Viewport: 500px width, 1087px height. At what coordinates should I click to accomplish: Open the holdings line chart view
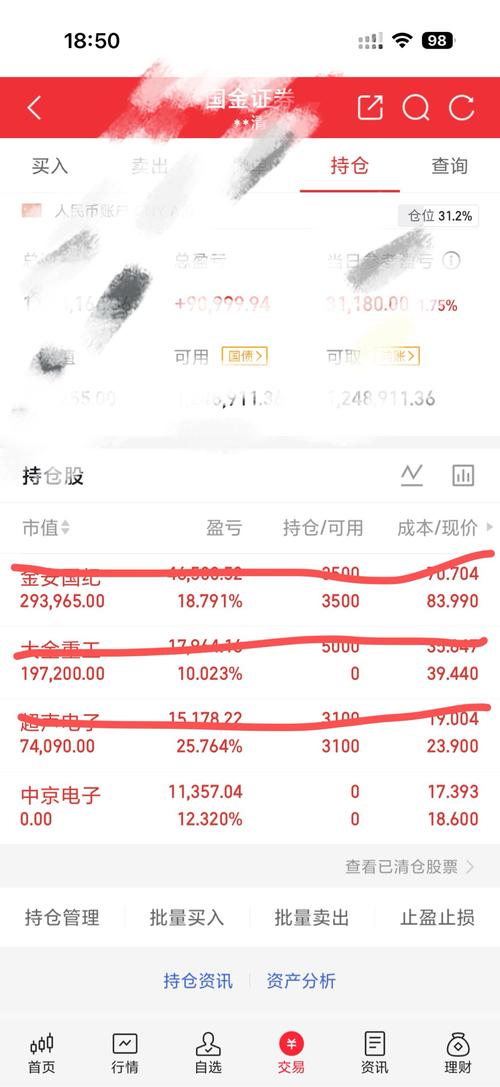click(x=412, y=476)
